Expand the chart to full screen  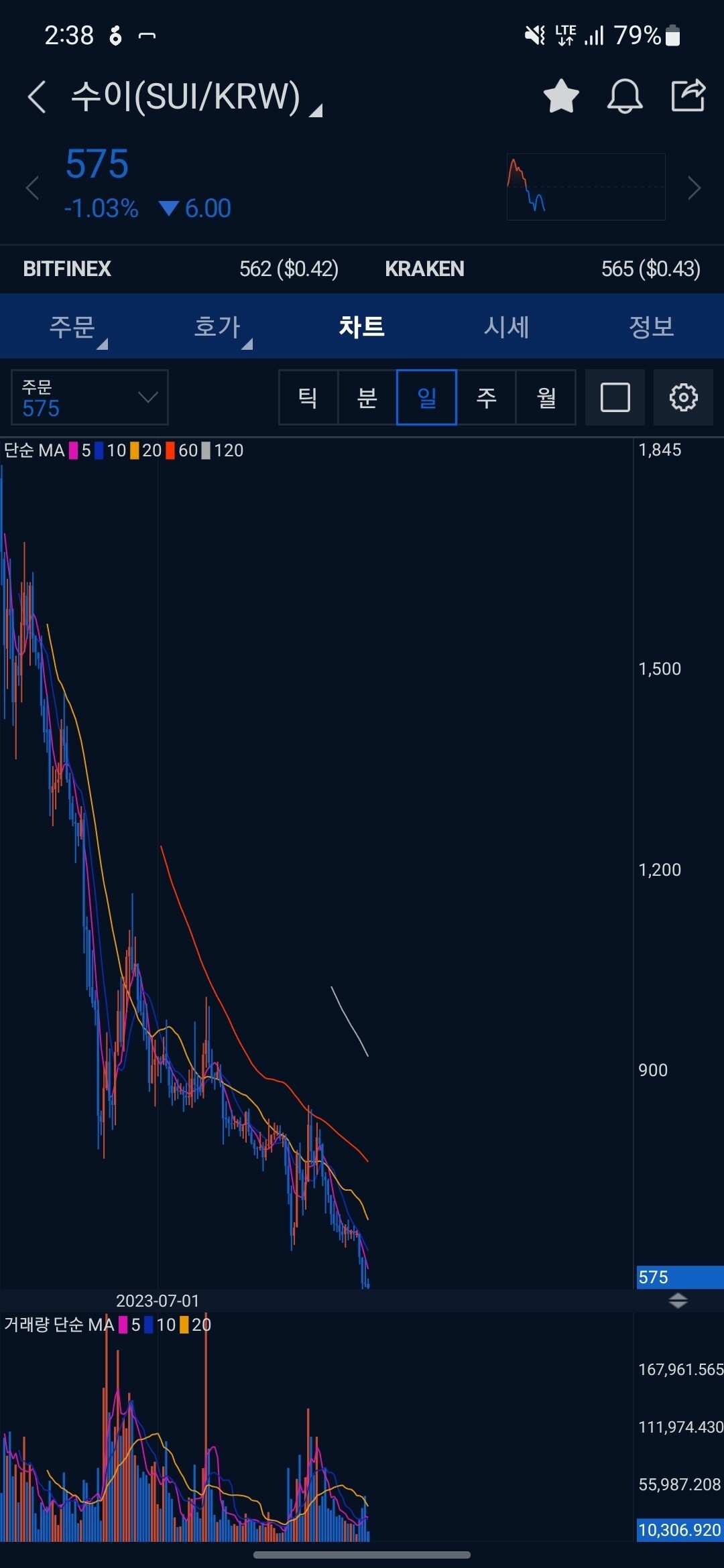coord(615,397)
